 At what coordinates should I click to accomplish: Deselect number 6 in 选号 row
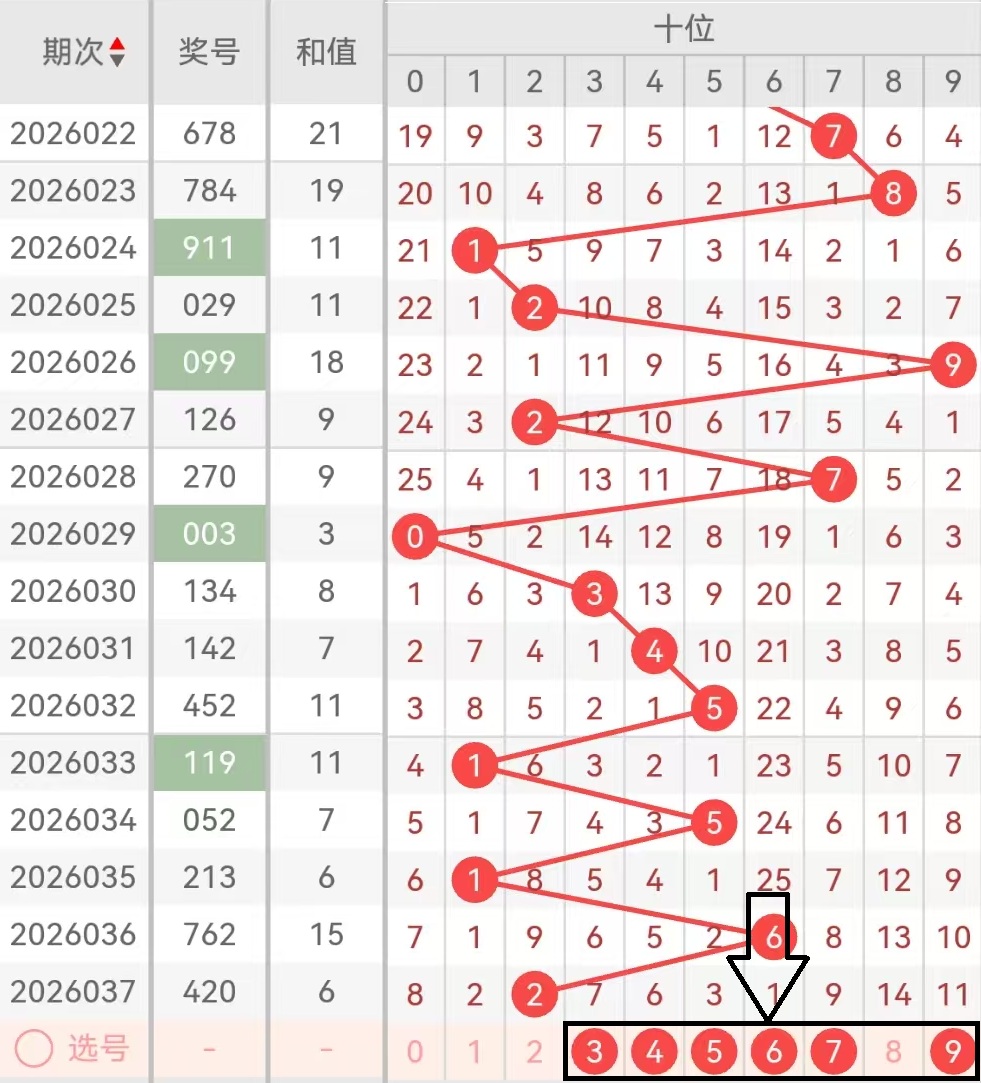[773, 1051]
